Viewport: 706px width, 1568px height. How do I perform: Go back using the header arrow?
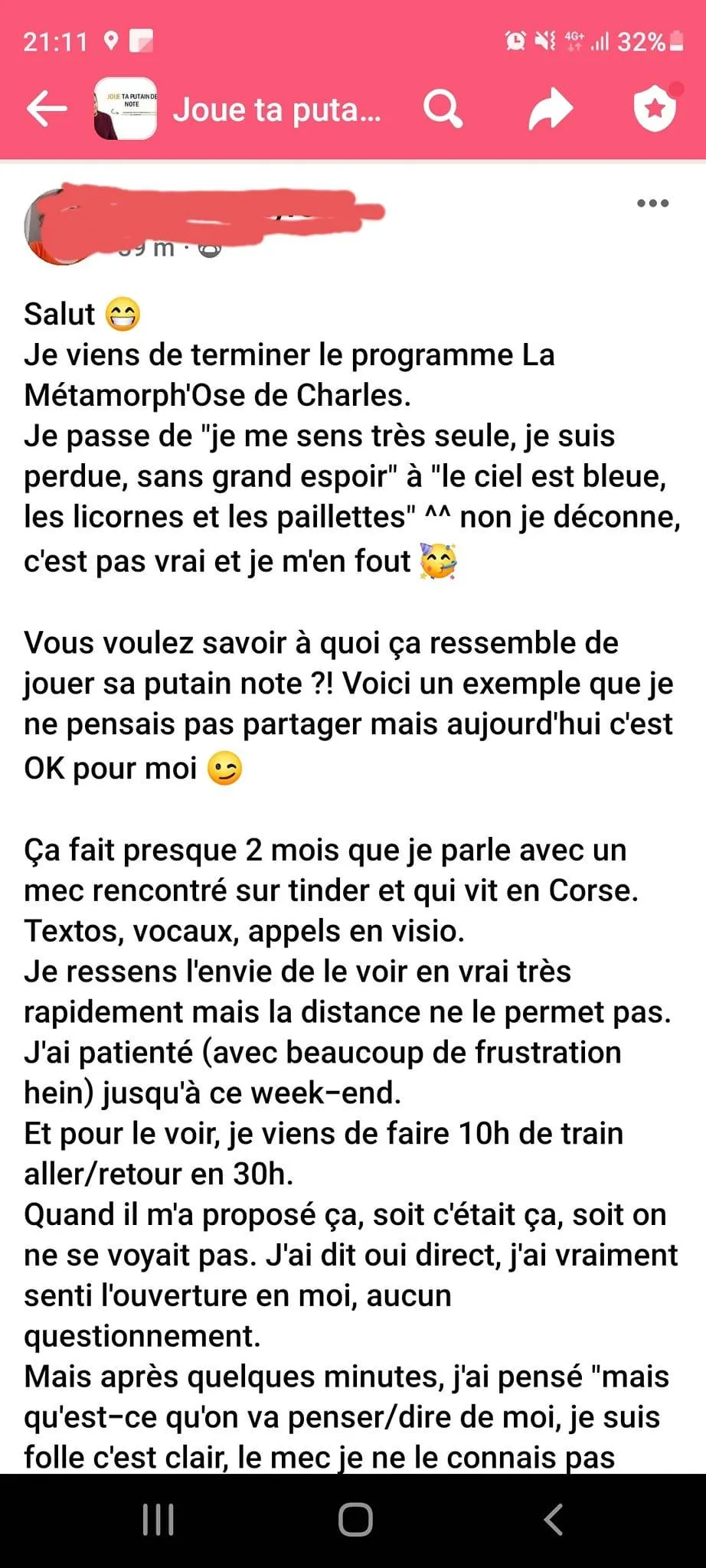tap(47, 109)
